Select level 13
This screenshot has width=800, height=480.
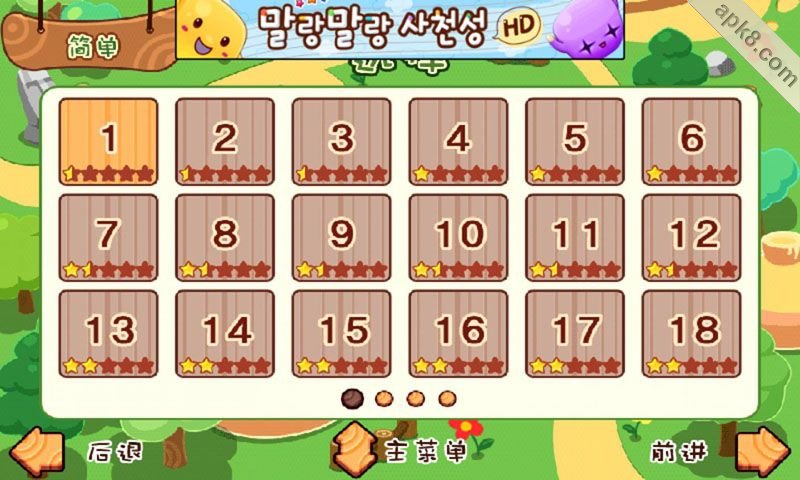[x=108, y=333]
